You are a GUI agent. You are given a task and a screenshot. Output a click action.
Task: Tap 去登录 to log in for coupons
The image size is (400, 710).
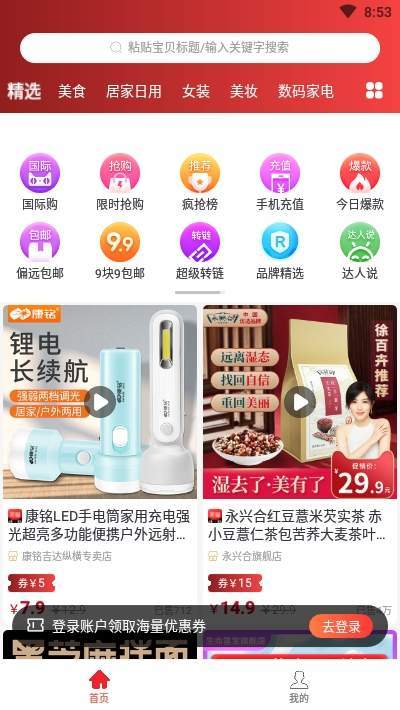coord(341,627)
